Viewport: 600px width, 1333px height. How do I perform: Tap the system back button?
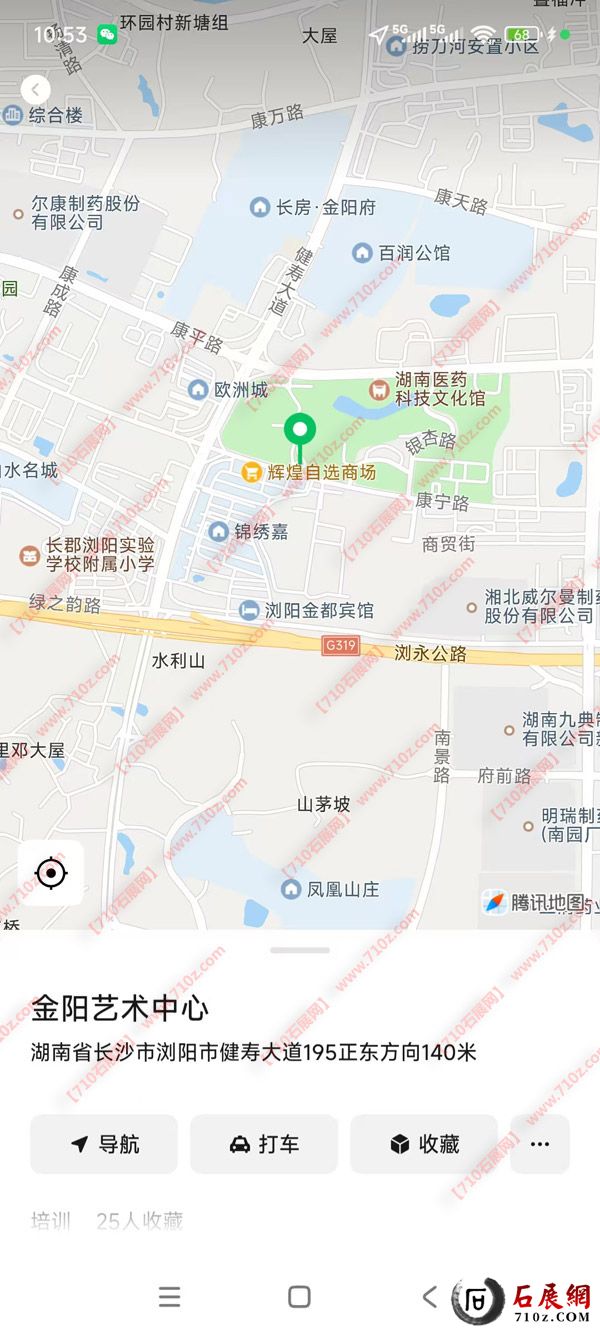click(x=430, y=1297)
